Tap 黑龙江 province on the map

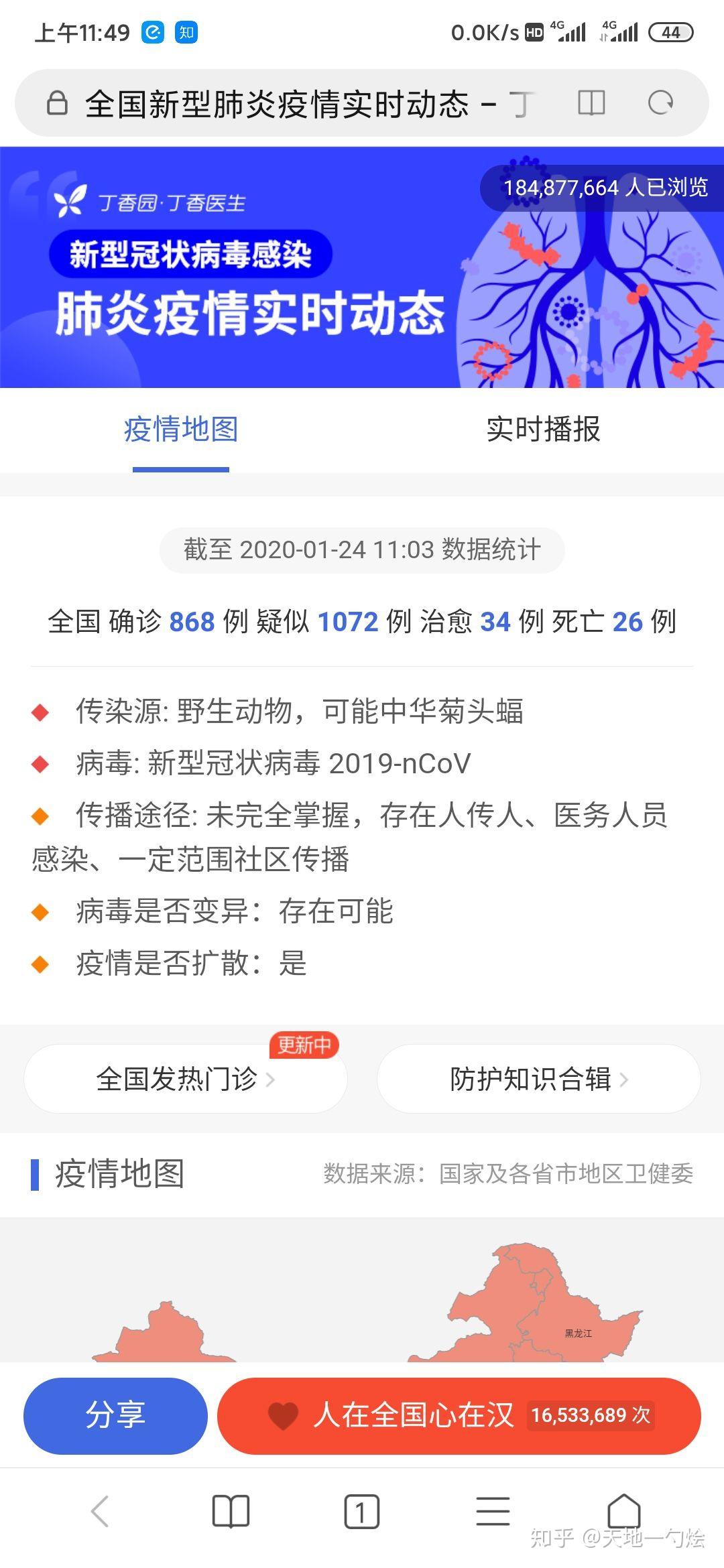tap(578, 1333)
